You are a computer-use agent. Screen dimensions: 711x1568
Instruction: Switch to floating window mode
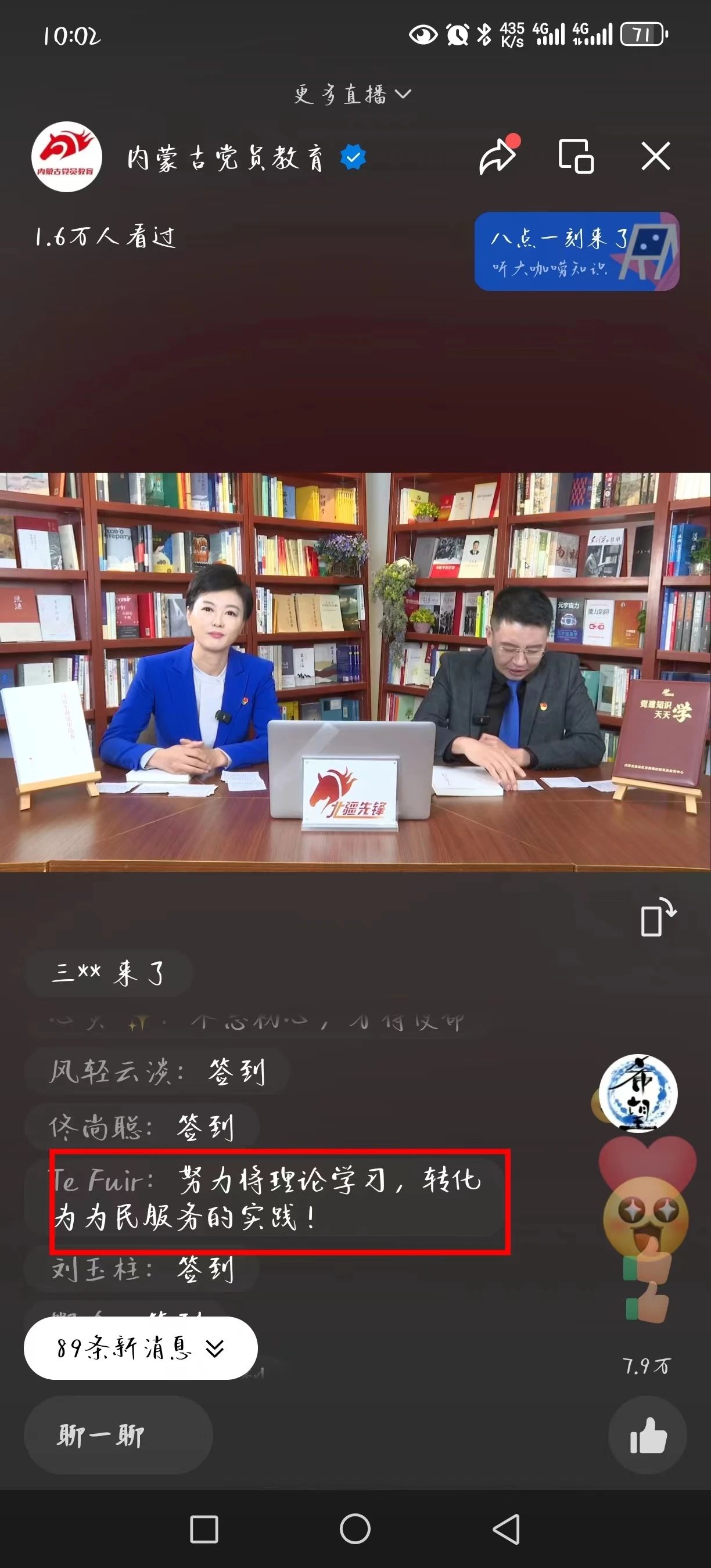tap(576, 156)
